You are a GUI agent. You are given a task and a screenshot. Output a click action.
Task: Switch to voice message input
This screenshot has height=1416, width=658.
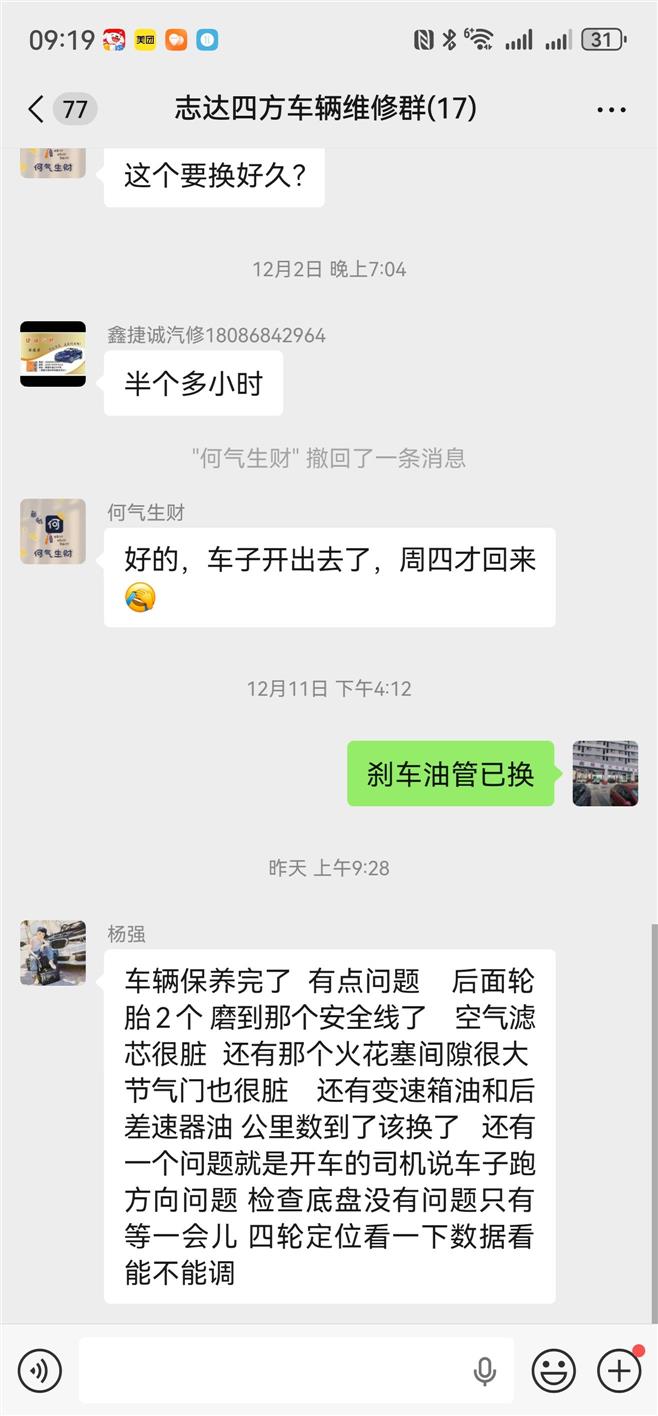40,1370
